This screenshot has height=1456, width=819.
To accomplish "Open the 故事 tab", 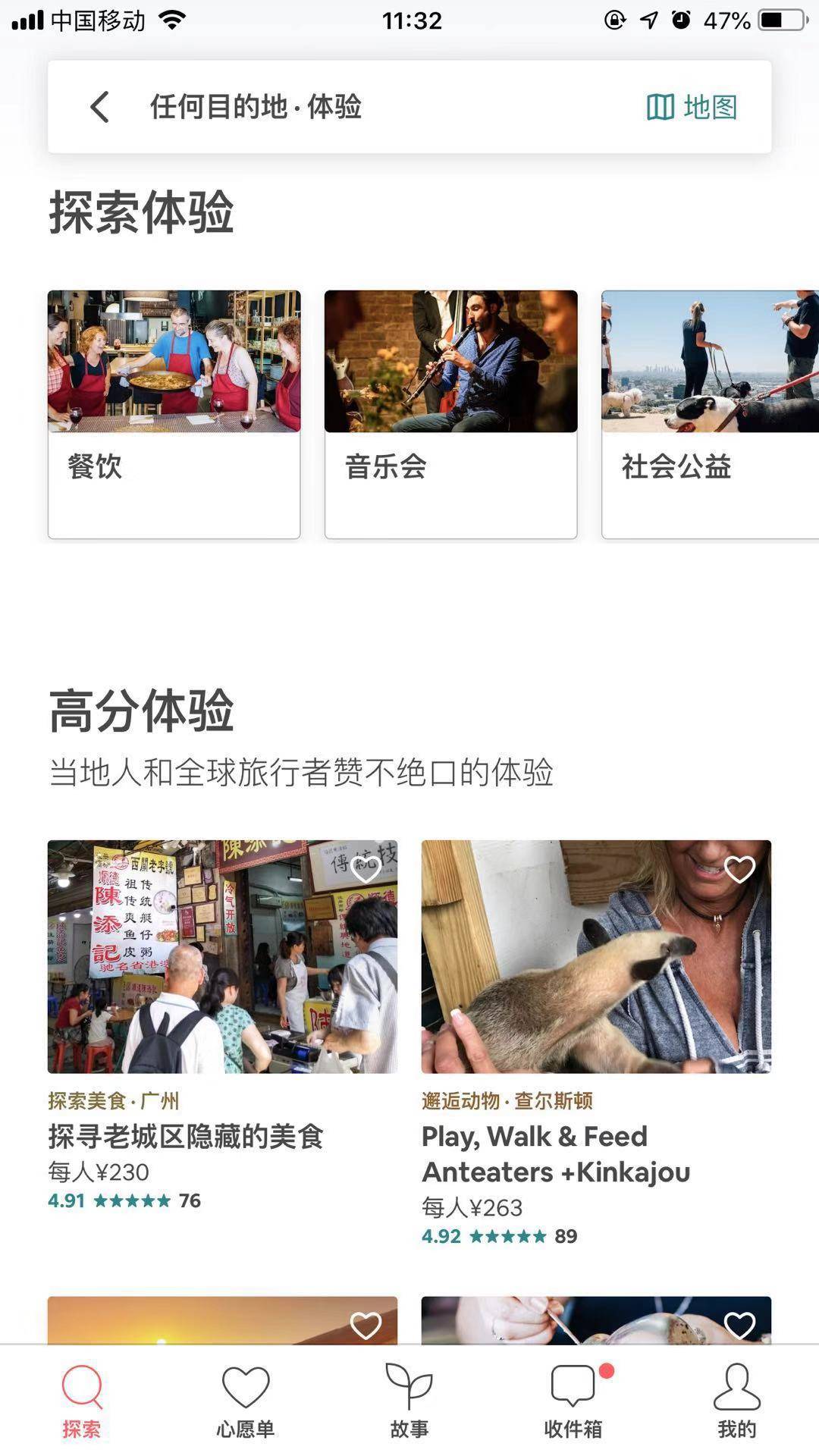I will pos(409,1401).
